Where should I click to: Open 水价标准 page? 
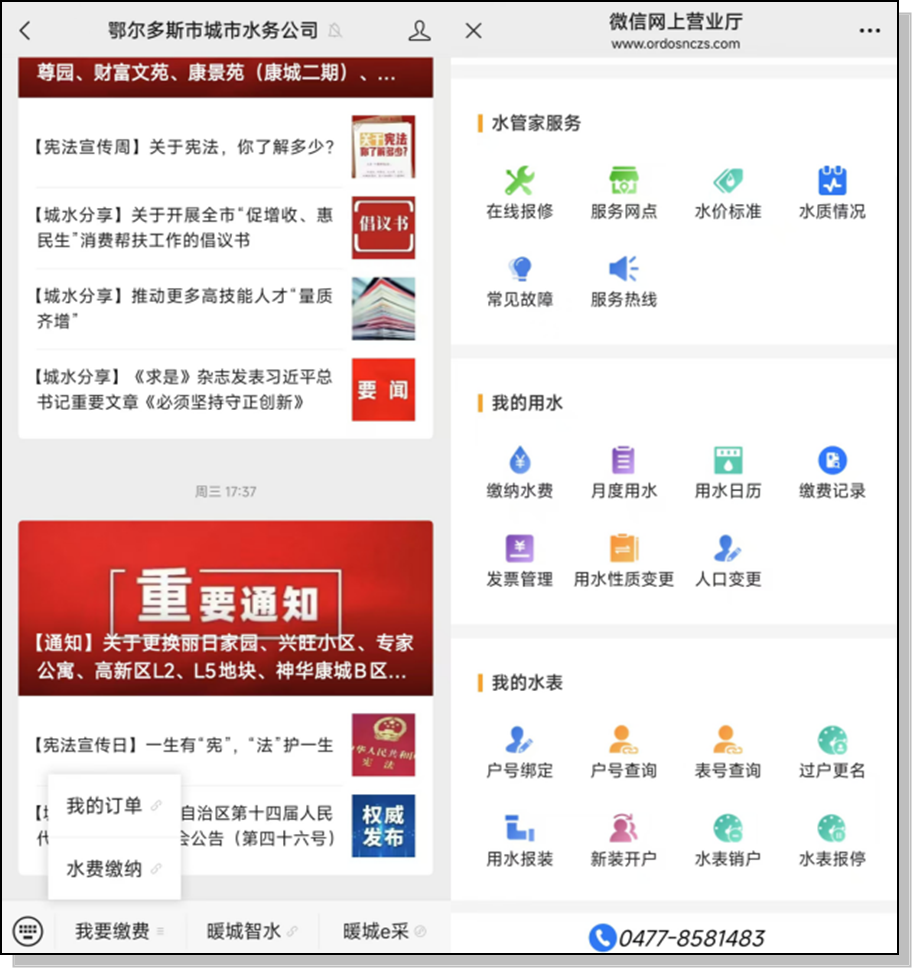(x=727, y=193)
